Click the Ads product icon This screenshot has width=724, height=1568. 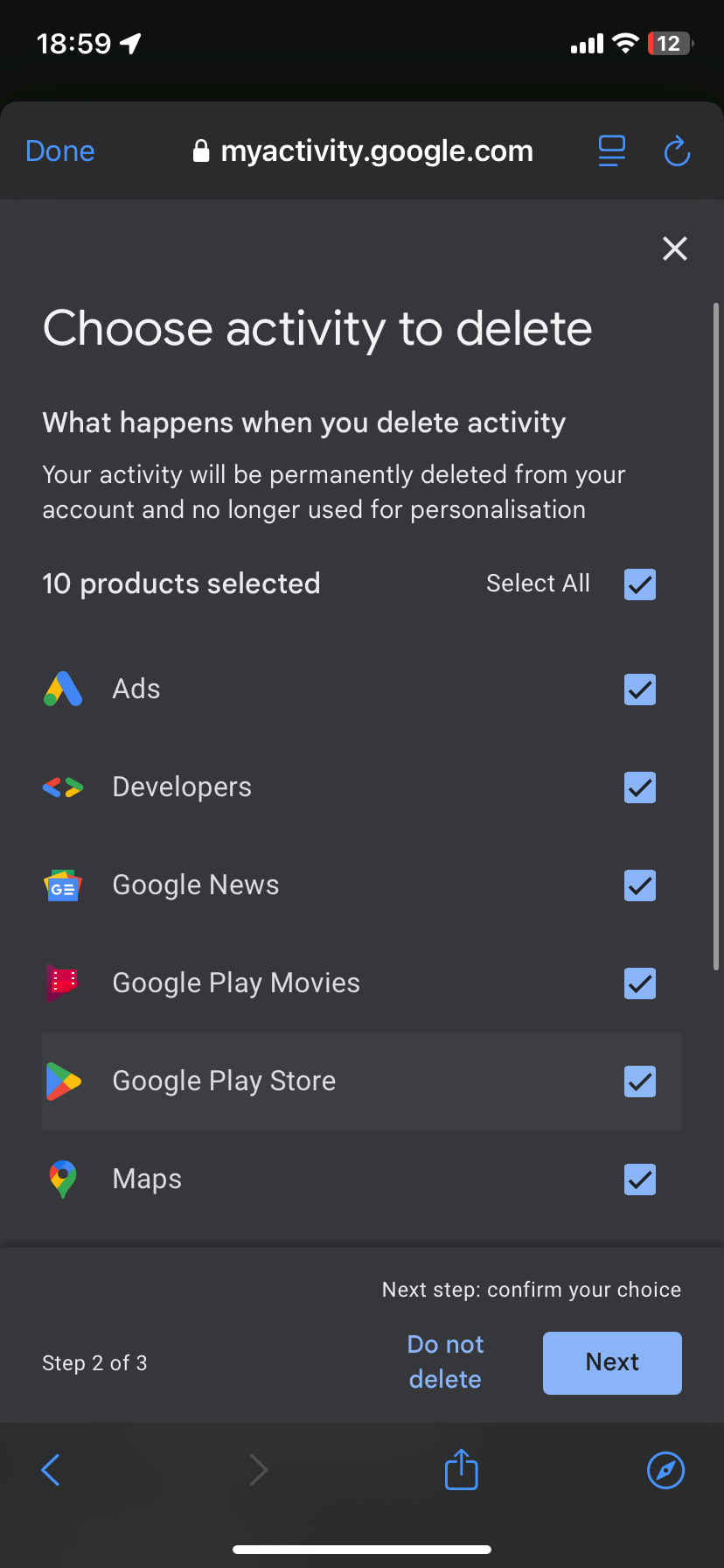pos(62,689)
